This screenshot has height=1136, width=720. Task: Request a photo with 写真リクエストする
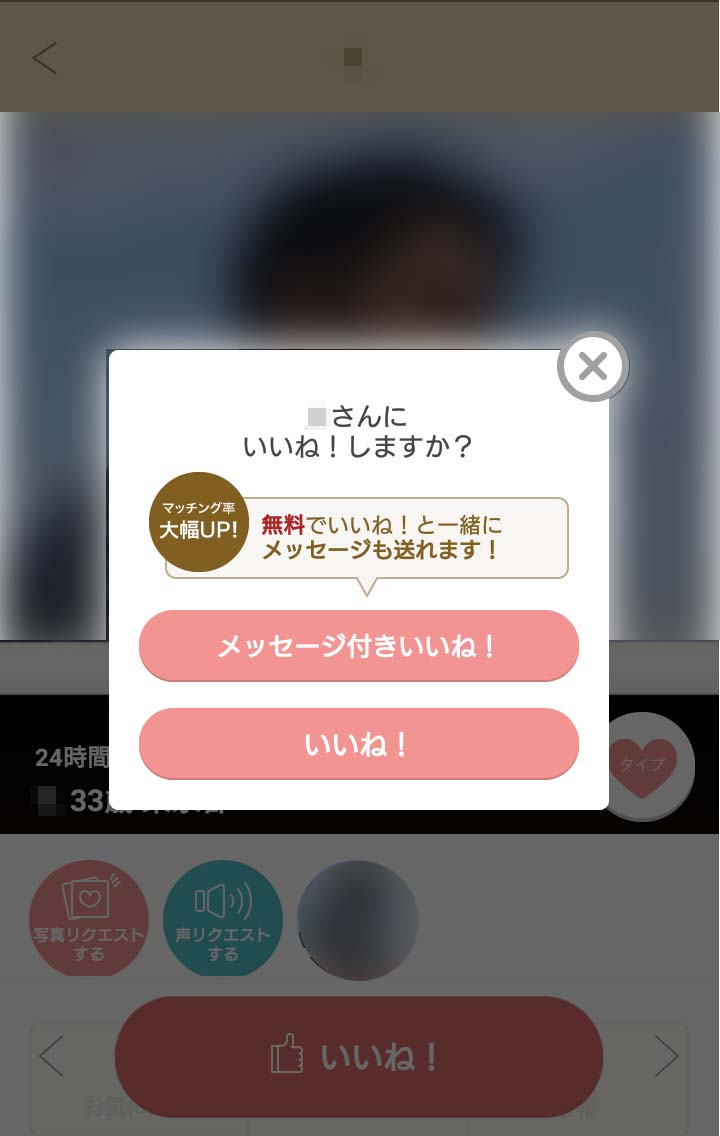click(89, 920)
